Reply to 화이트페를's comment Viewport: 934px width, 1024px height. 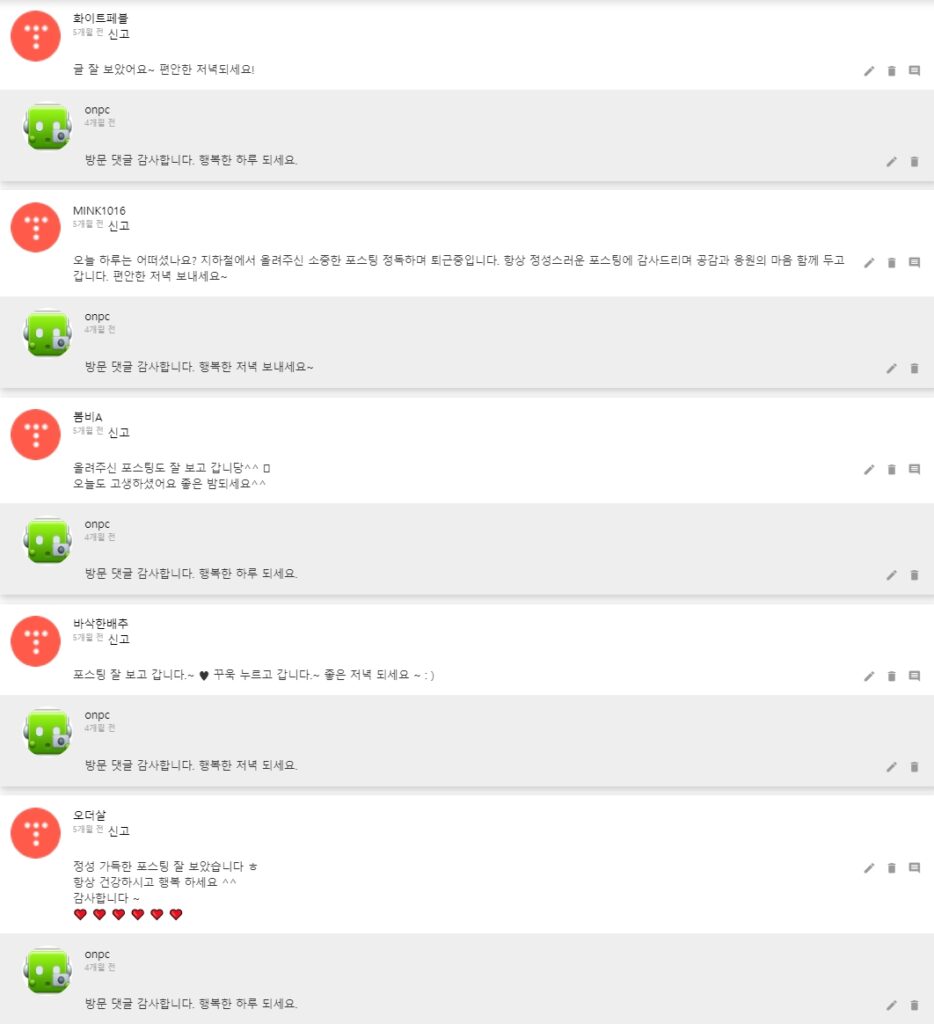coord(914,71)
